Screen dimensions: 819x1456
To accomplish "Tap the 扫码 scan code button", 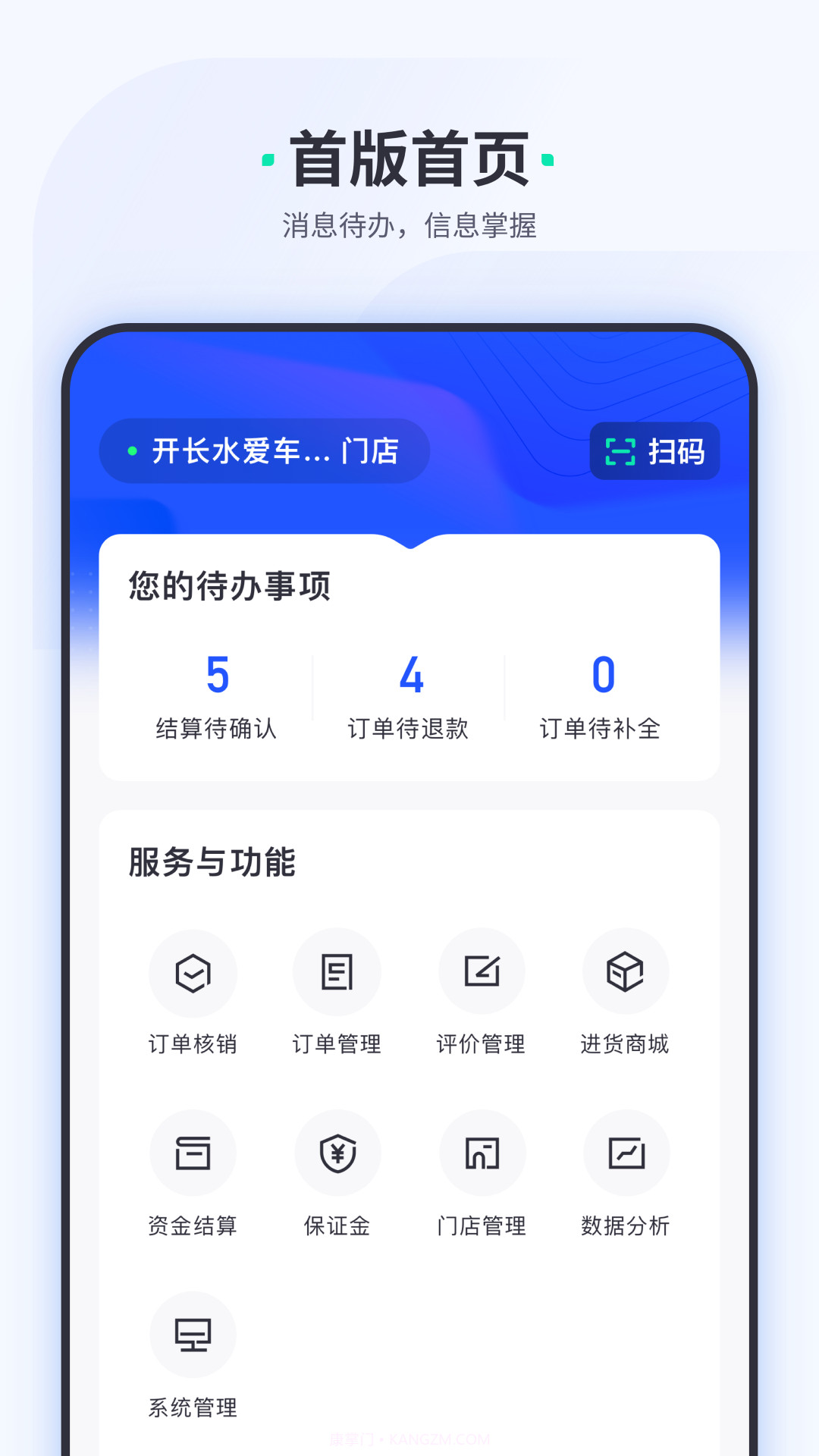I will [655, 452].
